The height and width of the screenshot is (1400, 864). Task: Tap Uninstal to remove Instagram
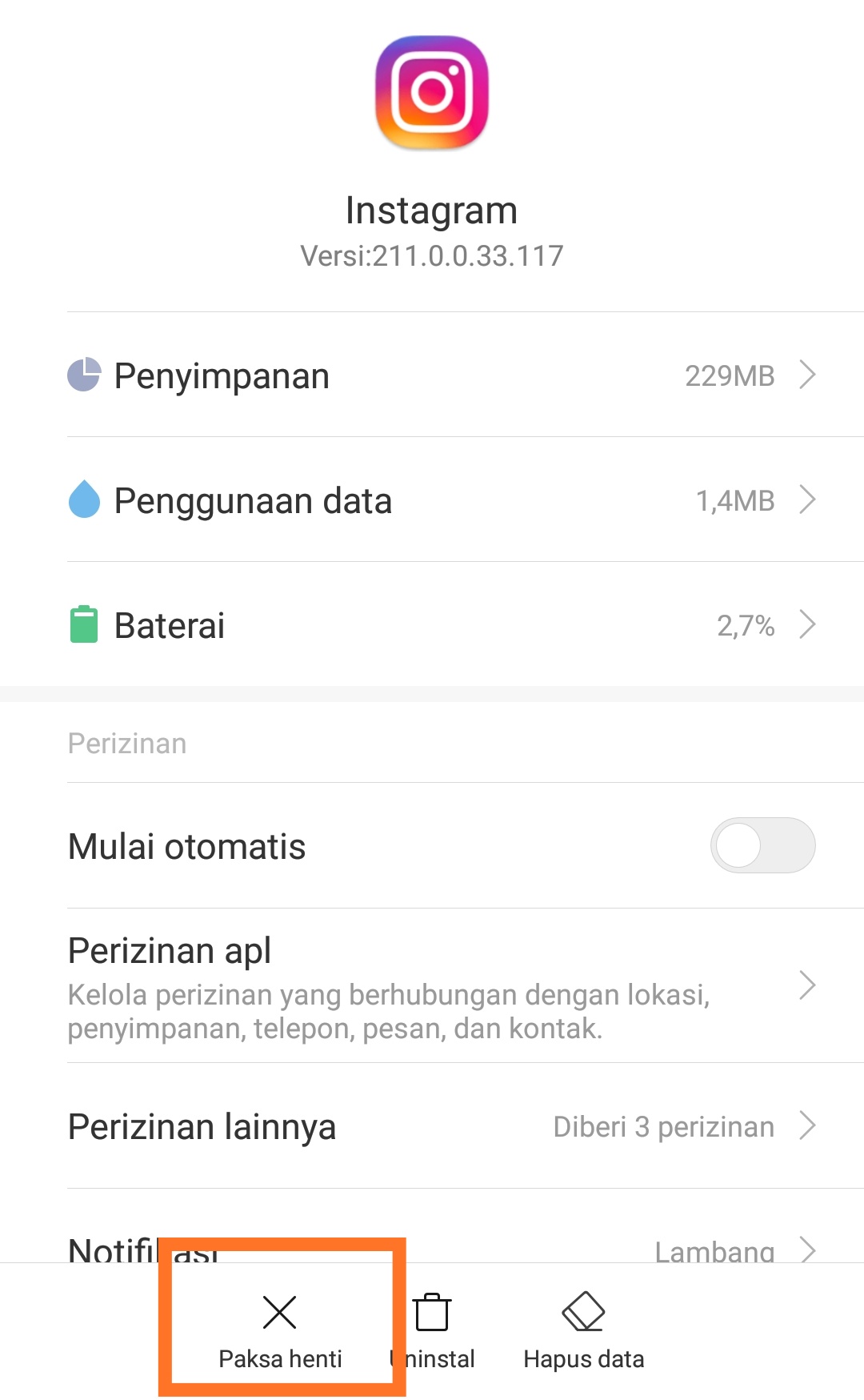tap(433, 1327)
